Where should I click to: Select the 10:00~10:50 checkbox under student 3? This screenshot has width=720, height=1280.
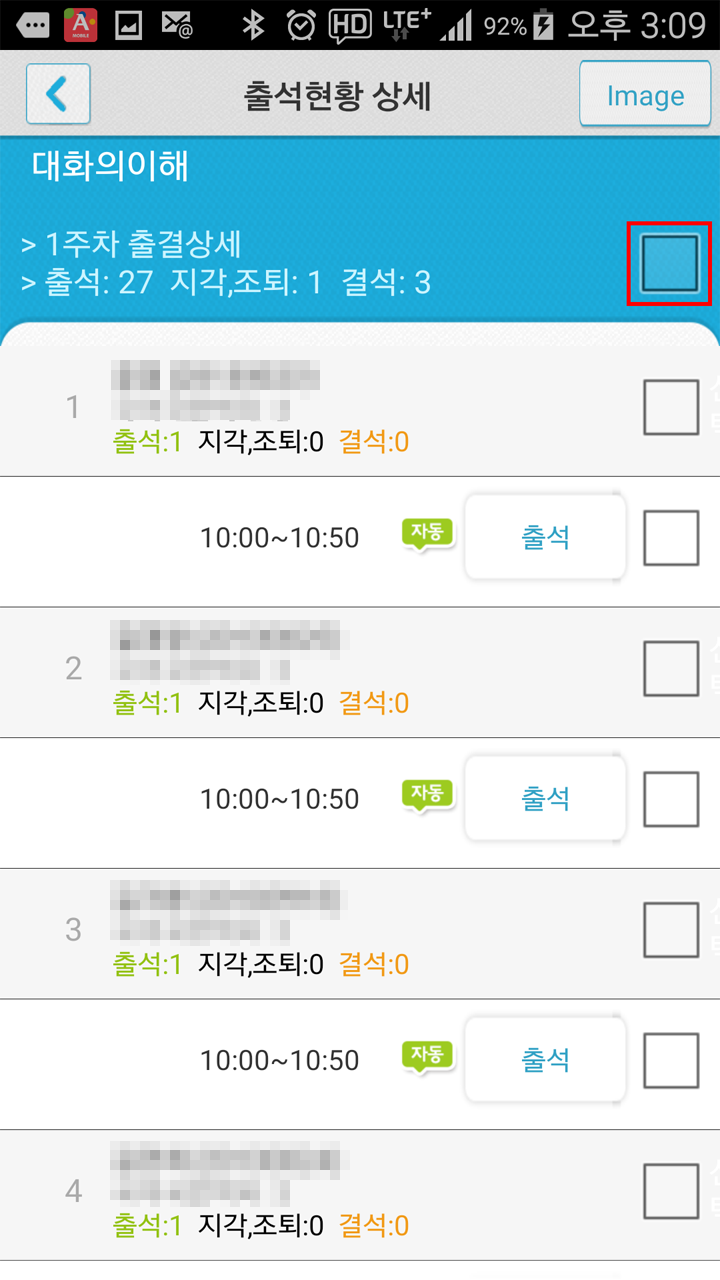pyautogui.click(x=671, y=1060)
